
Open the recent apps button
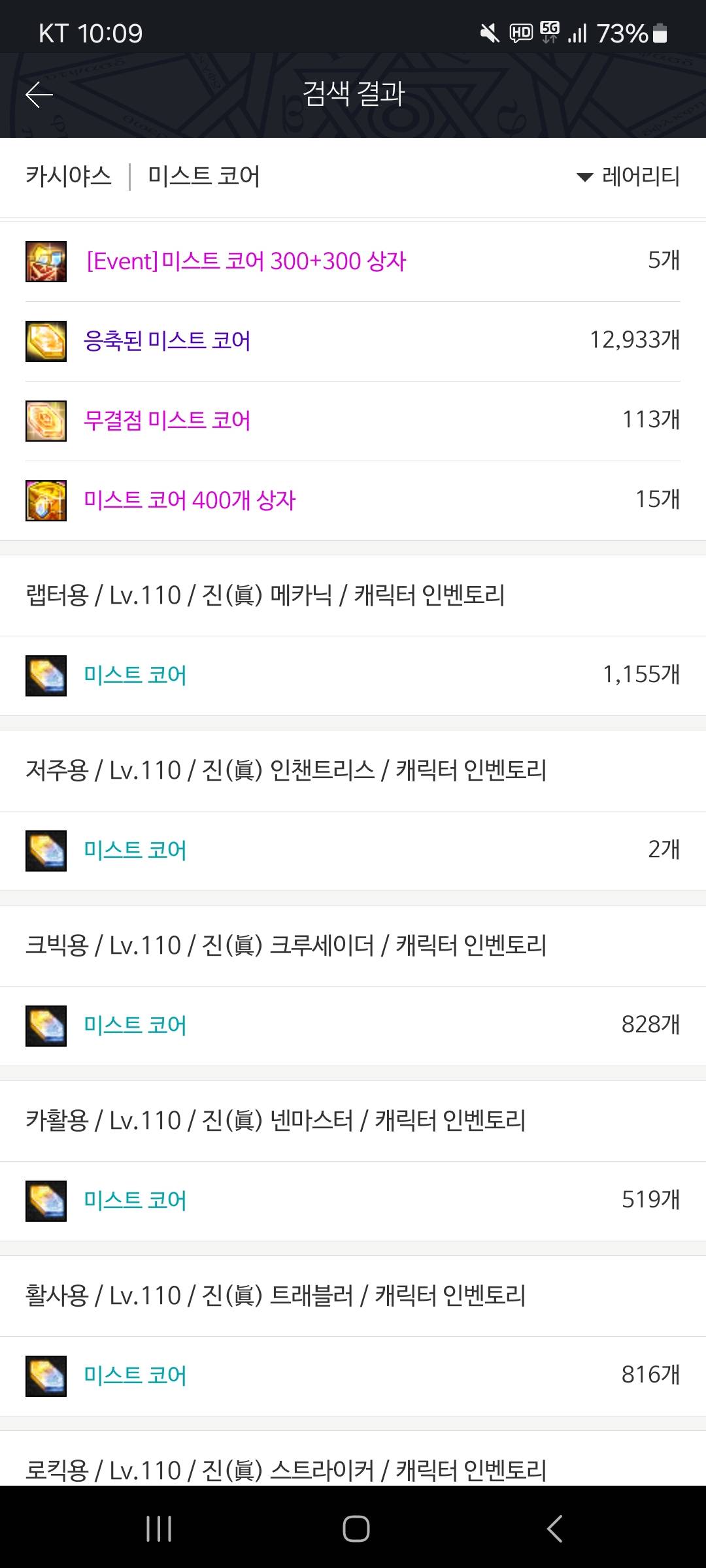(159, 1529)
